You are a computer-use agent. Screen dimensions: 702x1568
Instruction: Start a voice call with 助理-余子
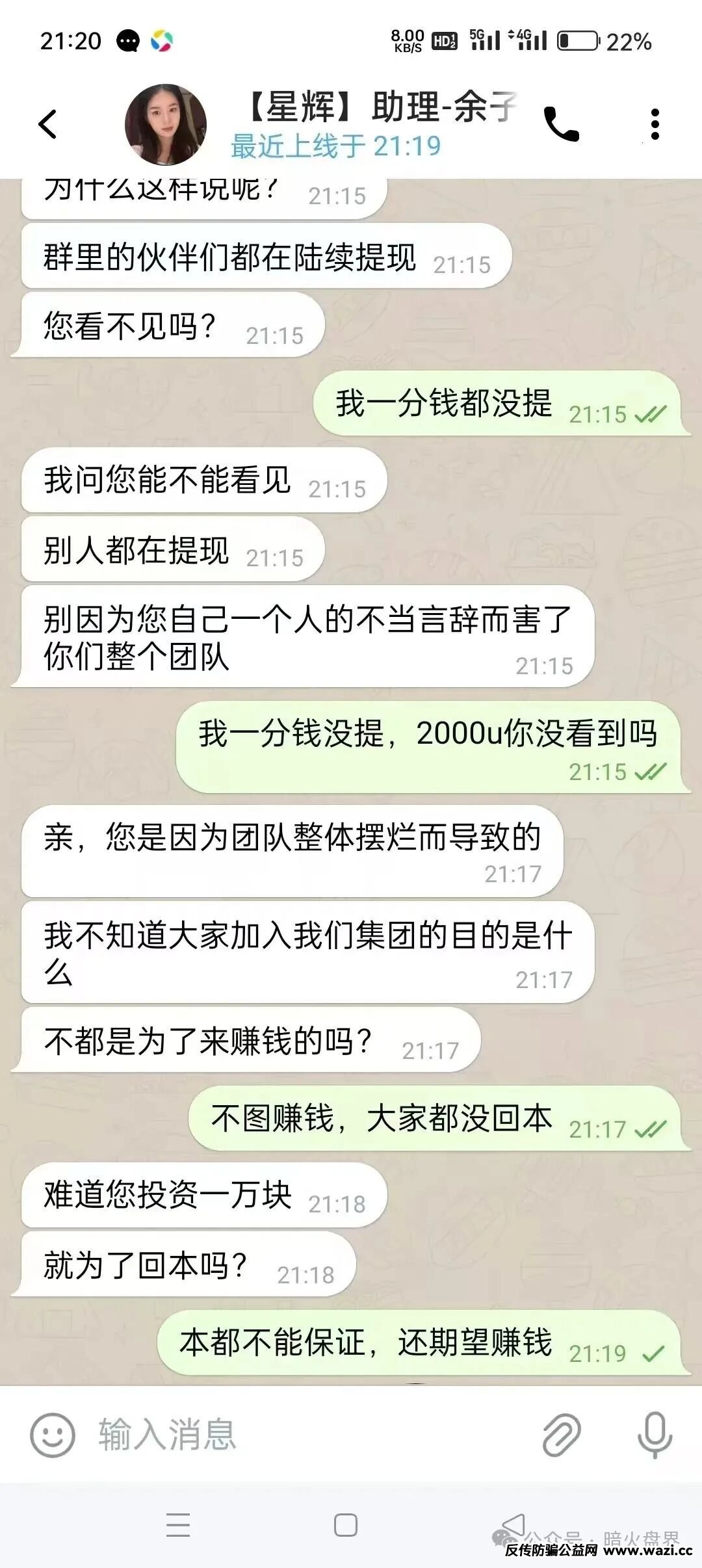[x=561, y=124]
